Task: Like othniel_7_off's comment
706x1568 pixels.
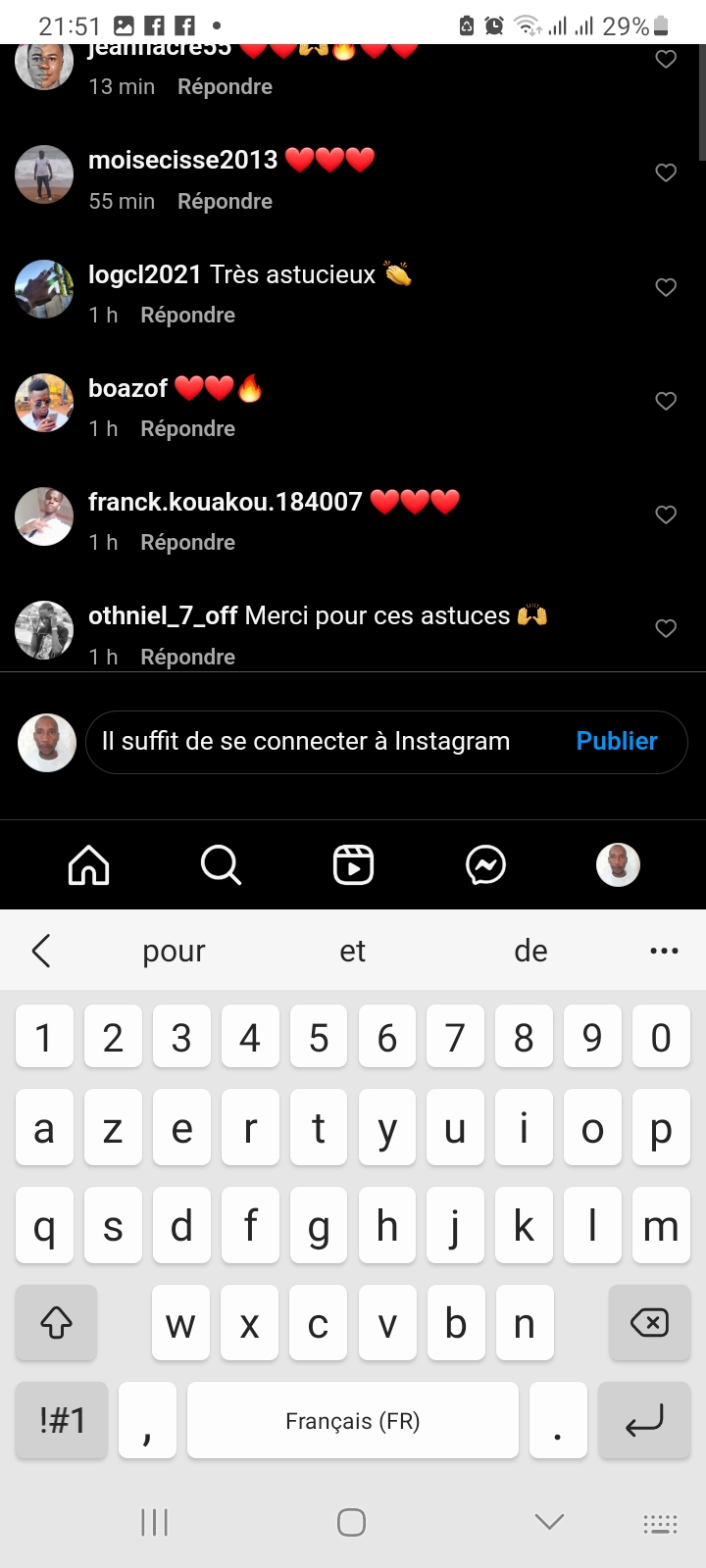Action: pyautogui.click(x=666, y=628)
